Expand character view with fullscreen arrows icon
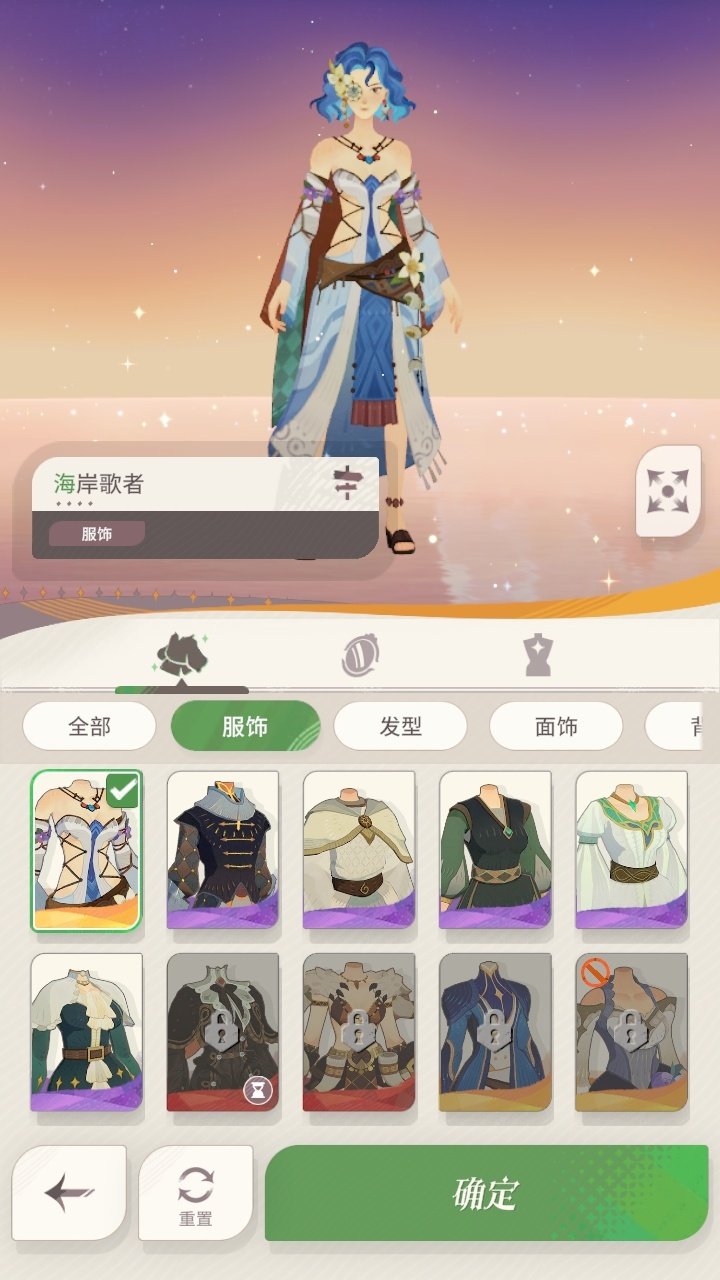This screenshot has height=1280, width=720. pyautogui.click(x=667, y=491)
